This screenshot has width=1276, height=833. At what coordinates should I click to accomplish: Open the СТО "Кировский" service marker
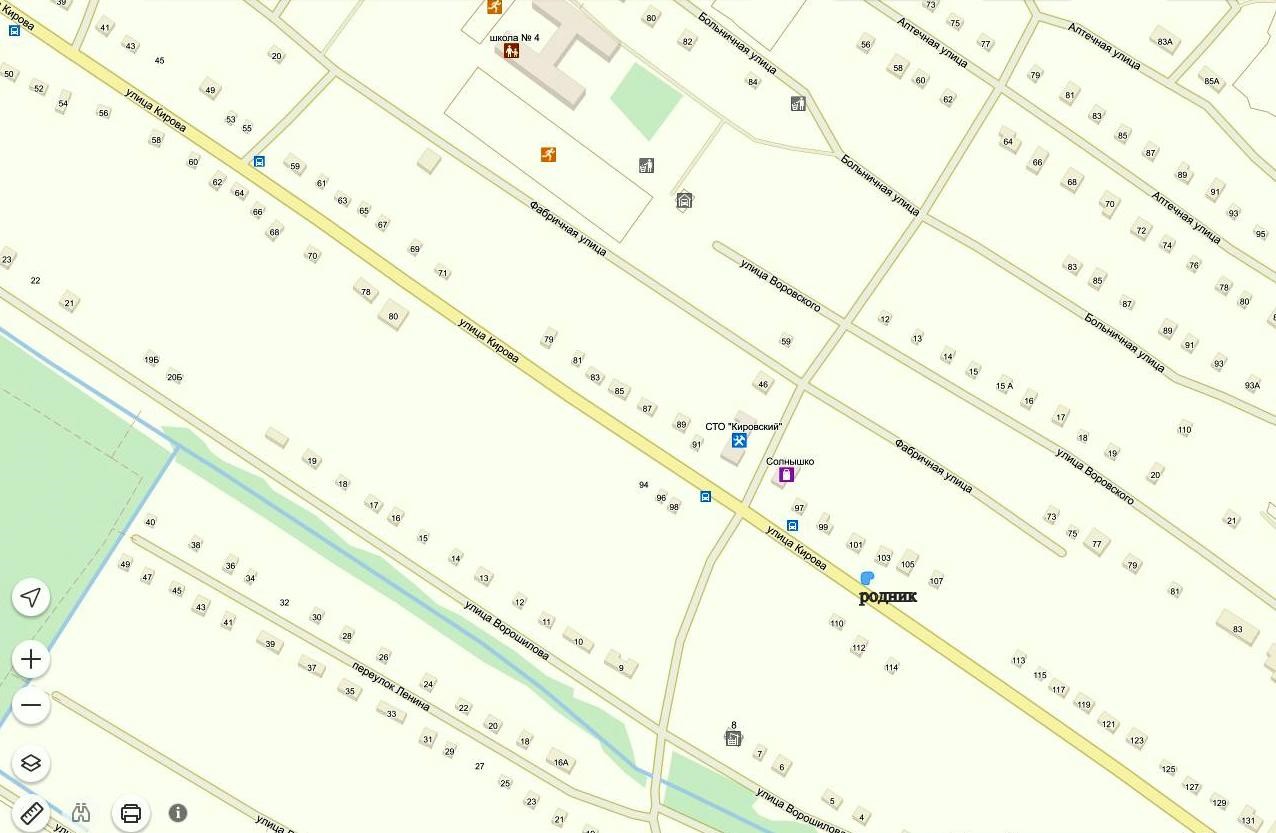pos(739,441)
